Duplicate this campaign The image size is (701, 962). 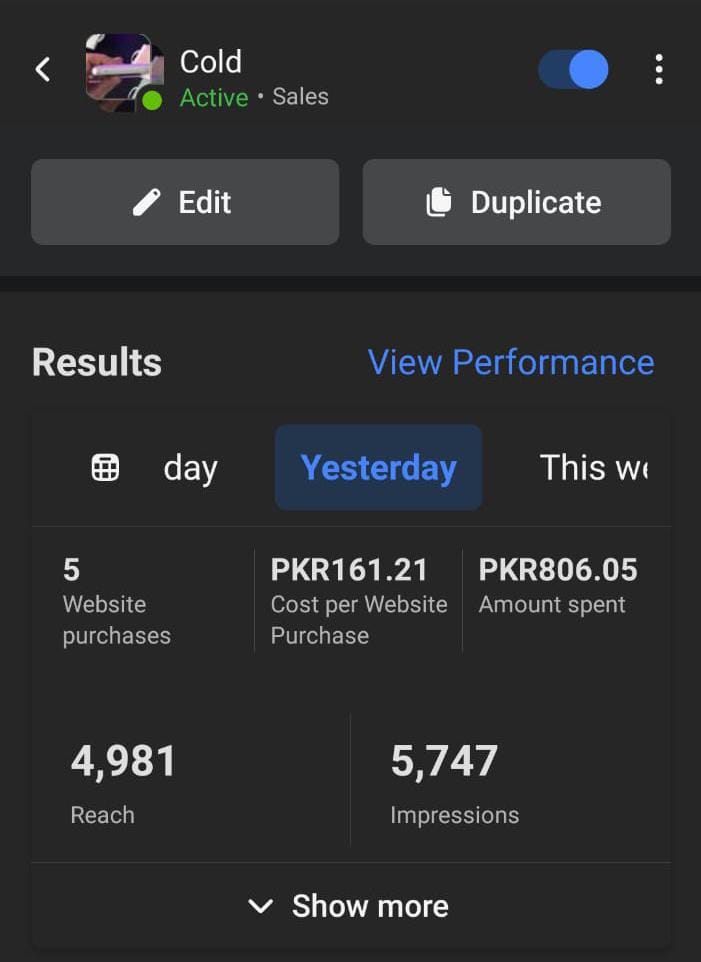tap(516, 202)
